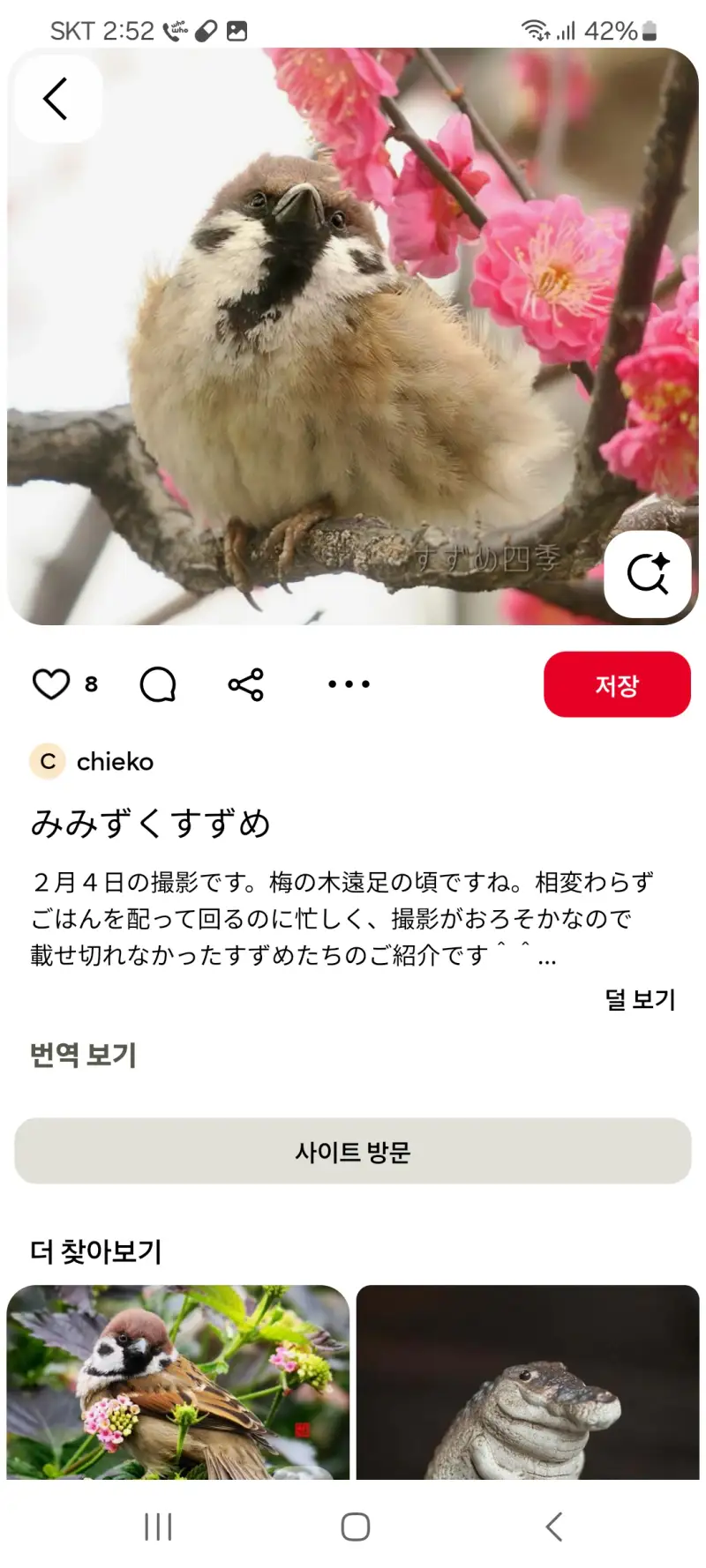Open the three-dot more options menu
The image size is (706, 1568).
pyautogui.click(x=349, y=684)
